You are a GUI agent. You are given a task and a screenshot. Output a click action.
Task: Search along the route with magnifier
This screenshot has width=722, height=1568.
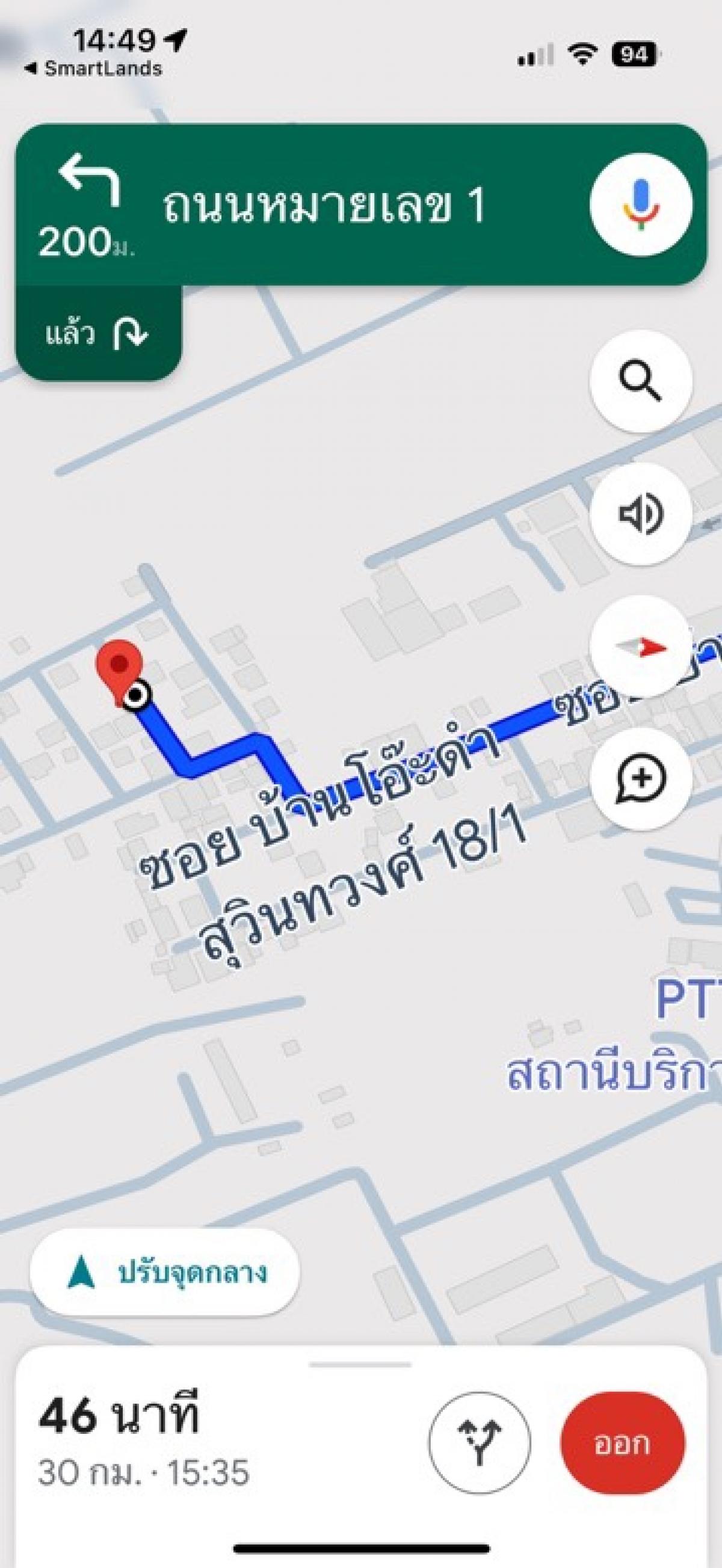point(640,381)
